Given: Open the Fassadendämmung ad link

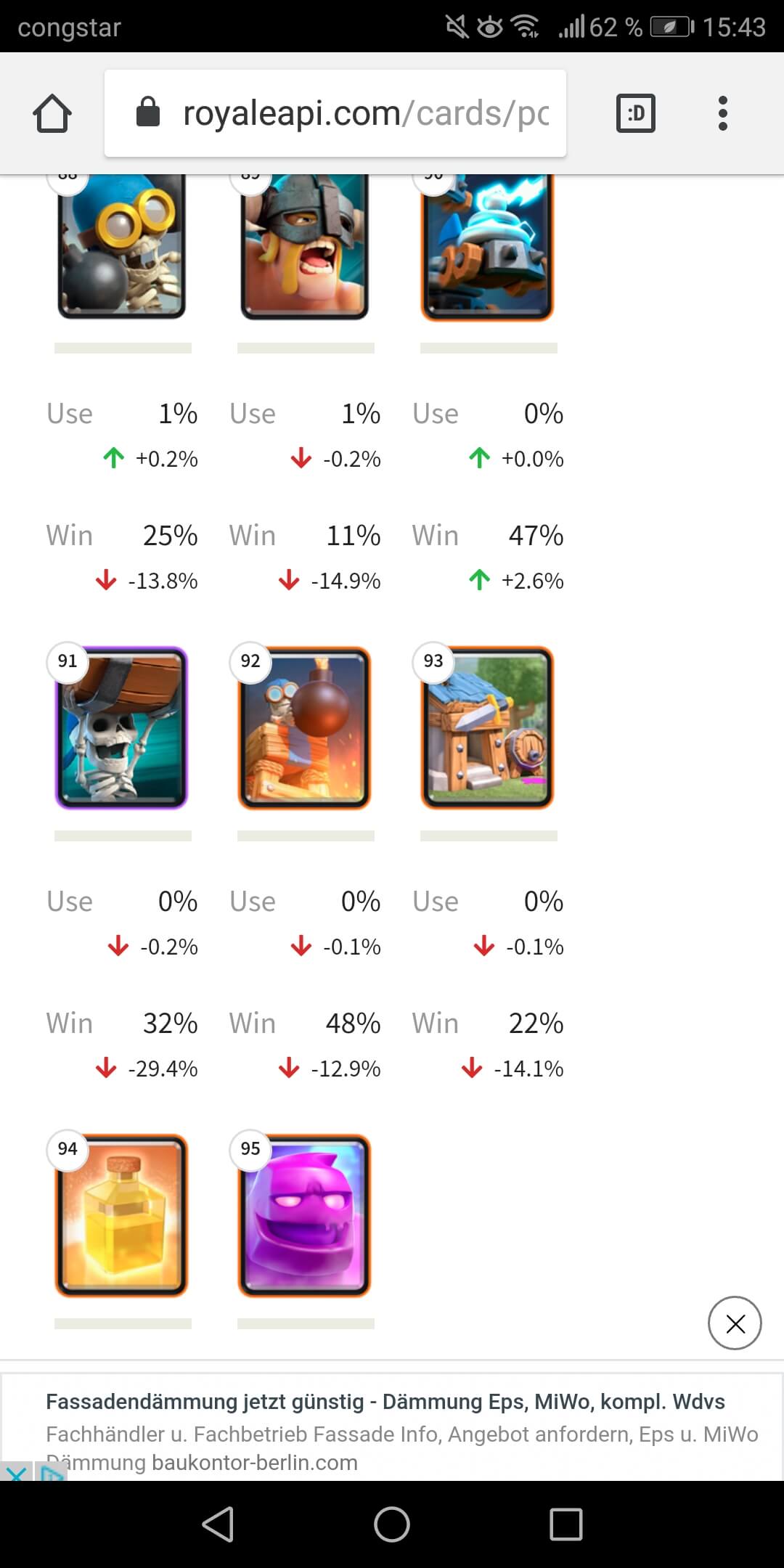Looking at the screenshot, I should tap(385, 1402).
